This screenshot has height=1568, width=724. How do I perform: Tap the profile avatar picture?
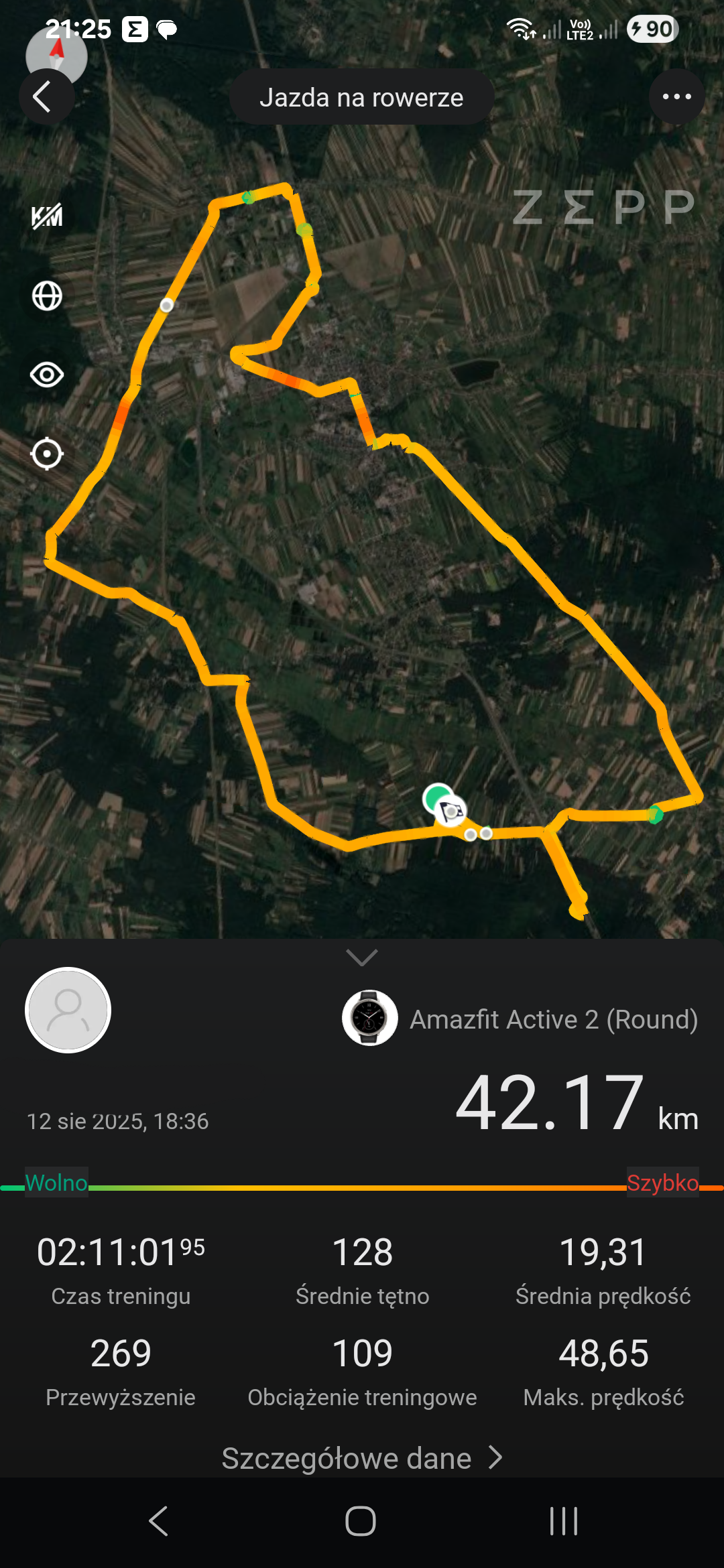coord(68,1010)
